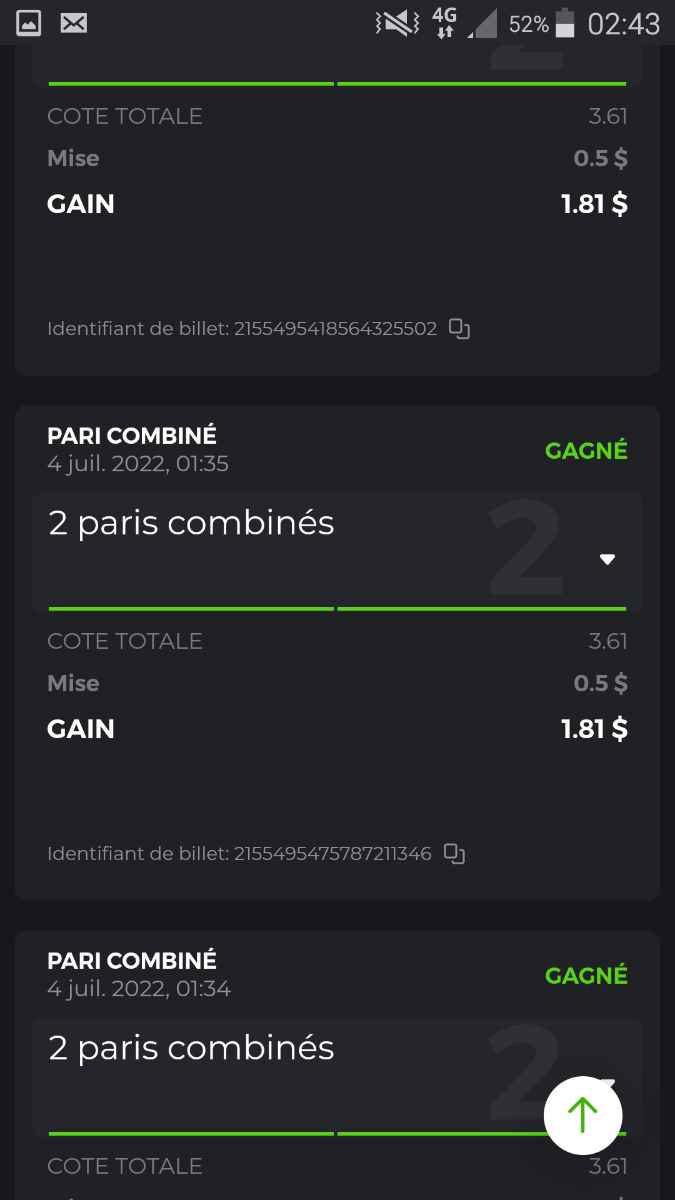Copy ticket ID ending in 325502
Image resolution: width=675 pixels, height=1200 pixels.
(x=459, y=329)
